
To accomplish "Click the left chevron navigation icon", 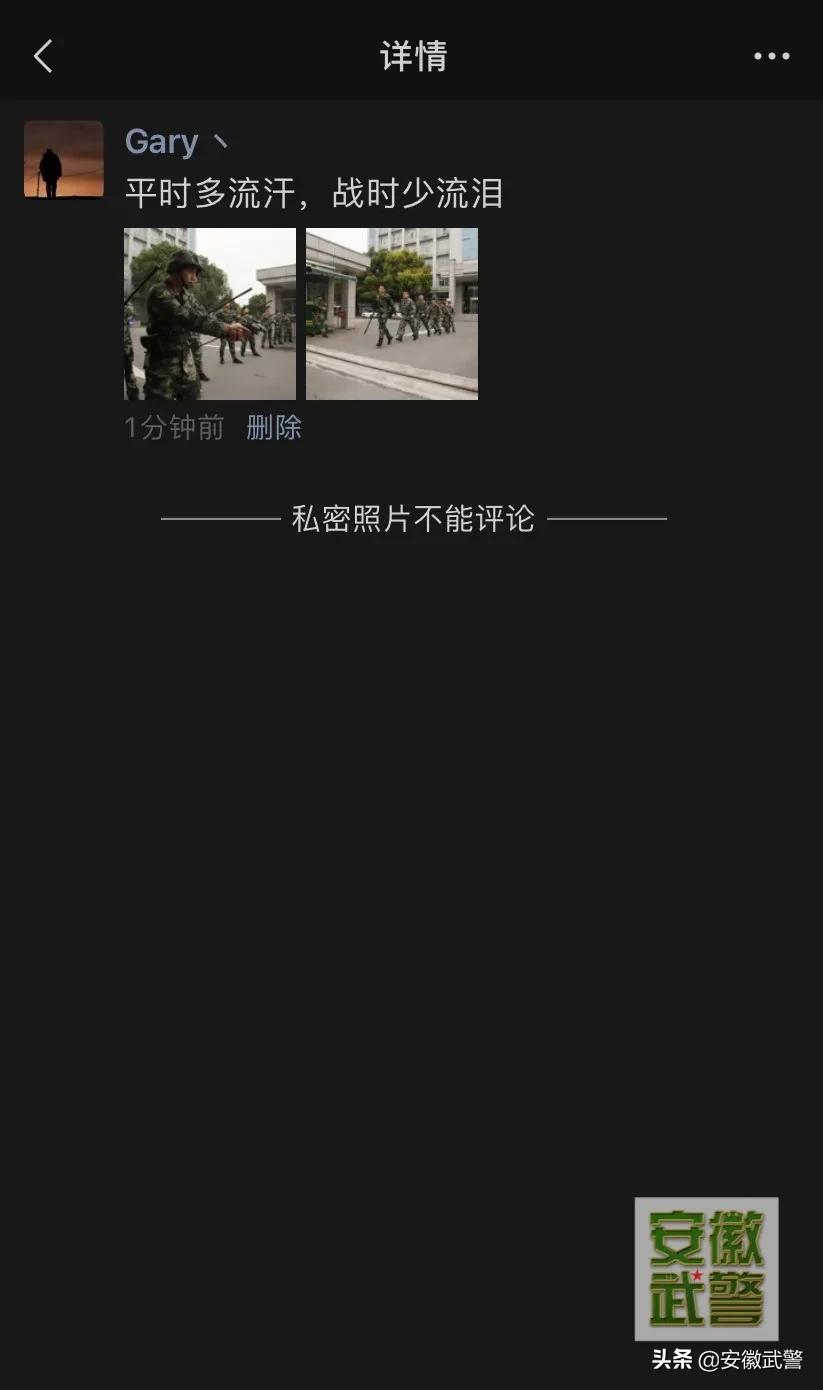I will 42,56.
